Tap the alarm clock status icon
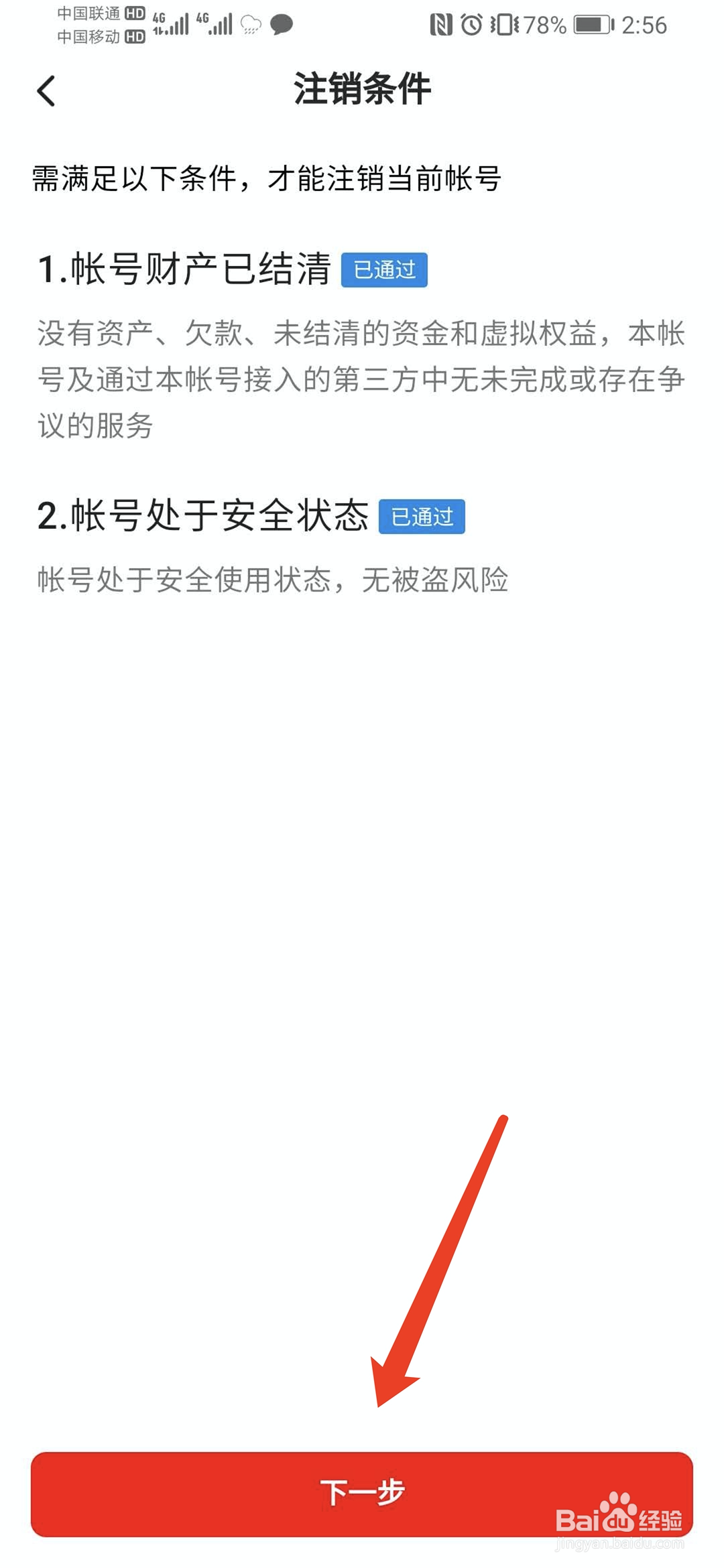Viewport: 724px width, 1568px height. pyautogui.click(x=471, y=22)
